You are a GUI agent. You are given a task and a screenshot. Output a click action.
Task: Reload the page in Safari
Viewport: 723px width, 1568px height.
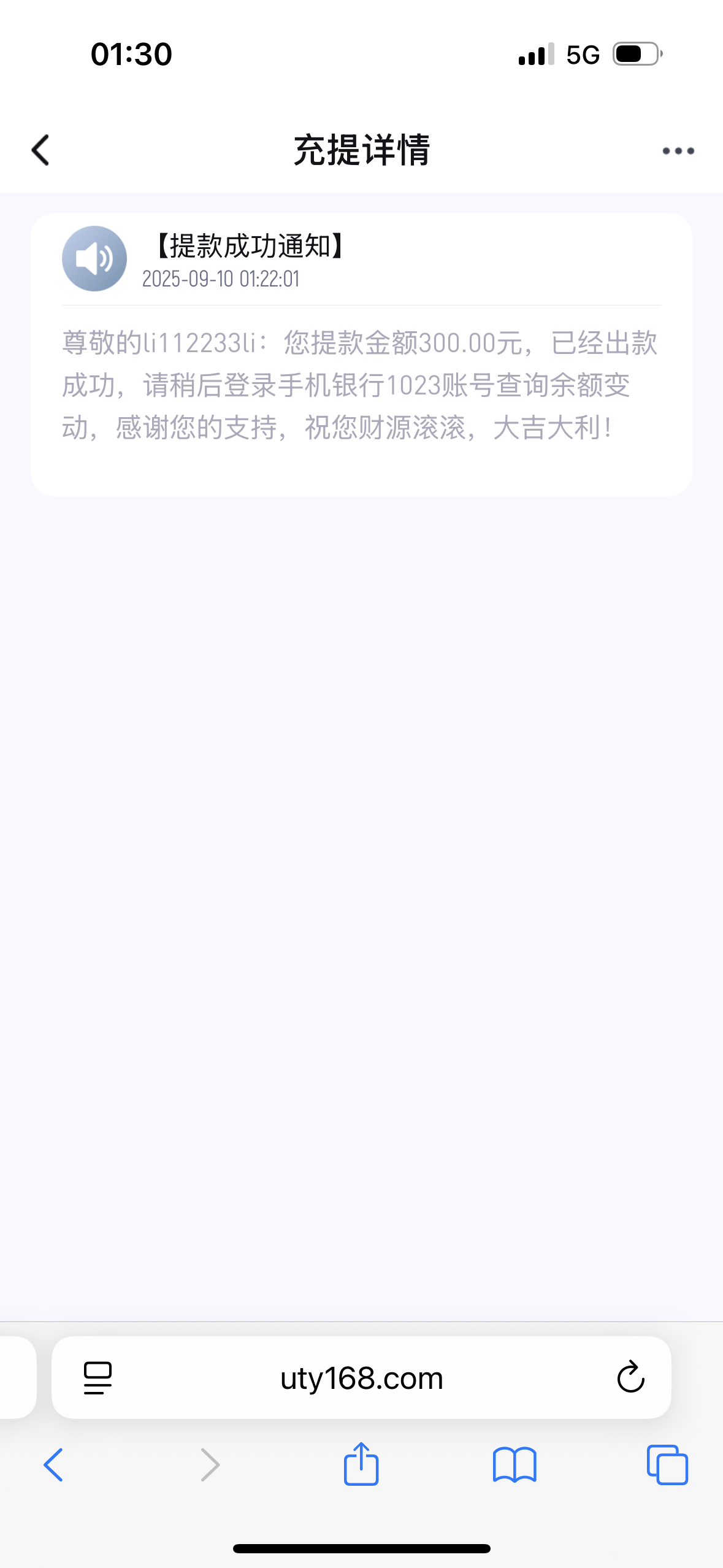click(x=630, y=1377)
